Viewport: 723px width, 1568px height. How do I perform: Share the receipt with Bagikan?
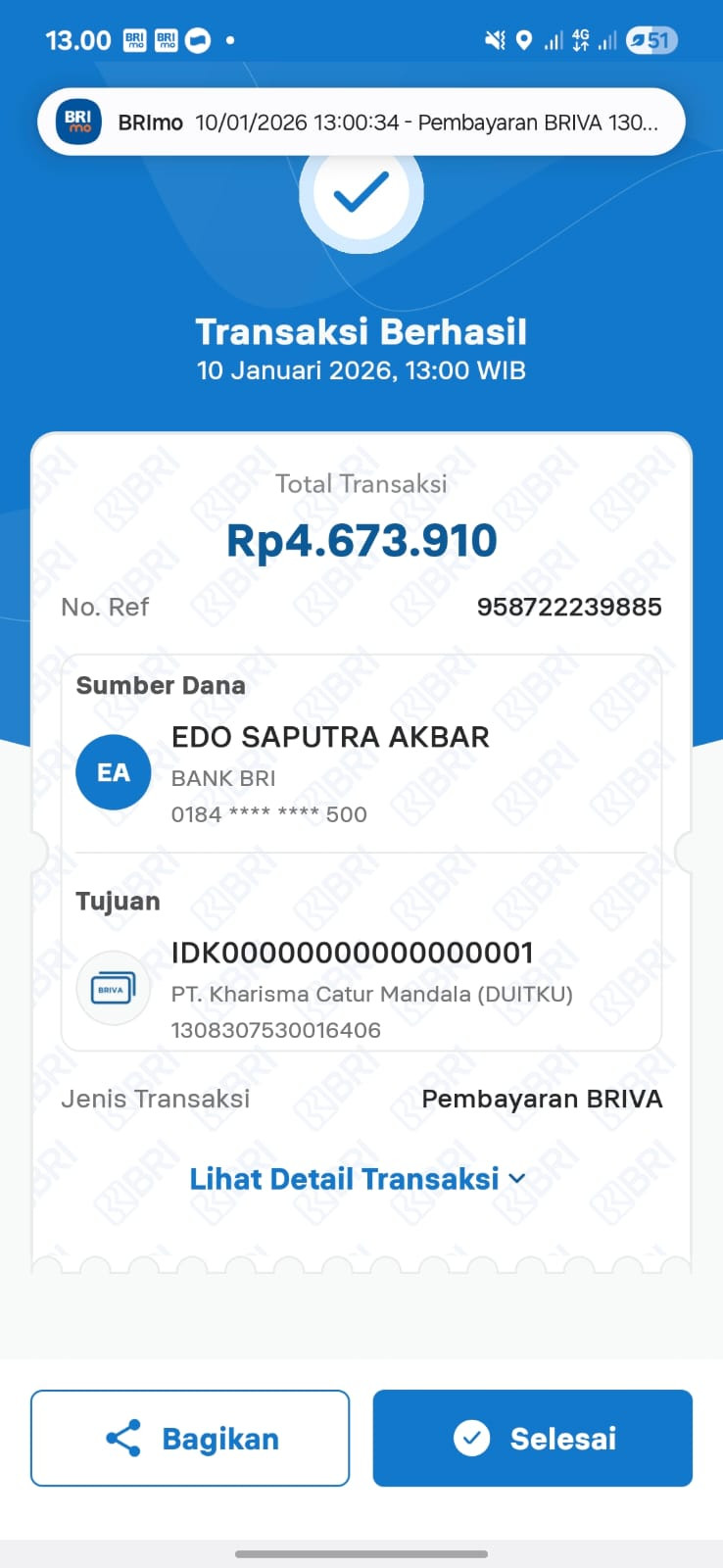pos(190,1438)
